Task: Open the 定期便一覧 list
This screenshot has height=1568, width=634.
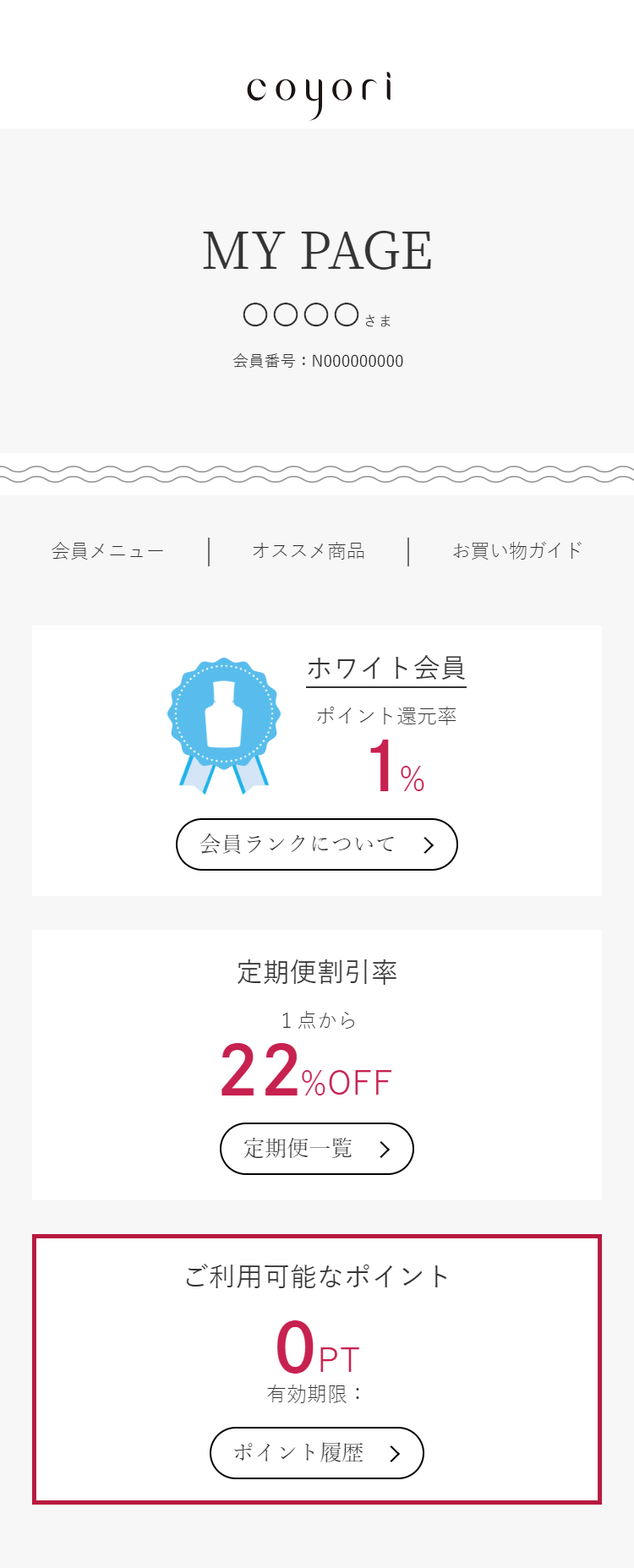Action: click(317, 1149)
